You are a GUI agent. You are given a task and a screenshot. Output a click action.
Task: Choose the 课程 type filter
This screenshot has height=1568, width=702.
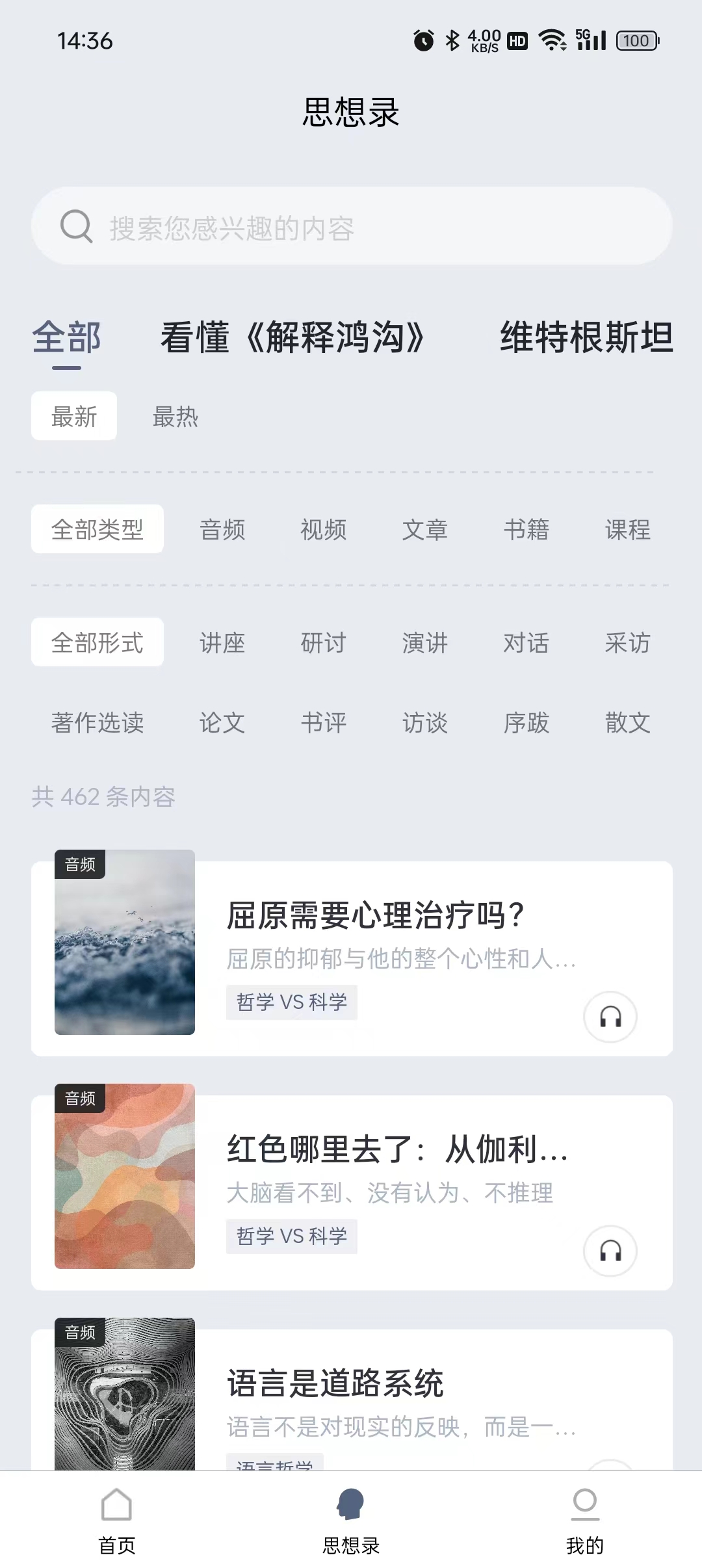[627, 530]
